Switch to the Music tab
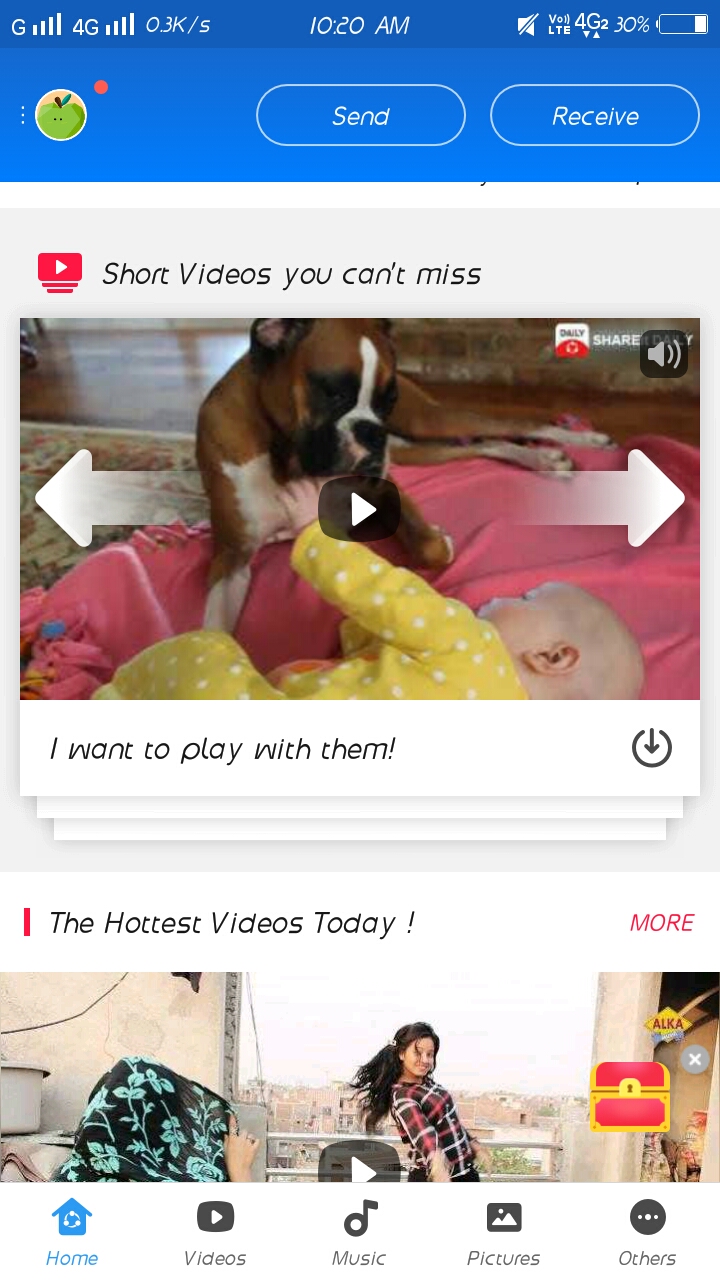Screen dimensions: 720x1280 point(360,1233)
